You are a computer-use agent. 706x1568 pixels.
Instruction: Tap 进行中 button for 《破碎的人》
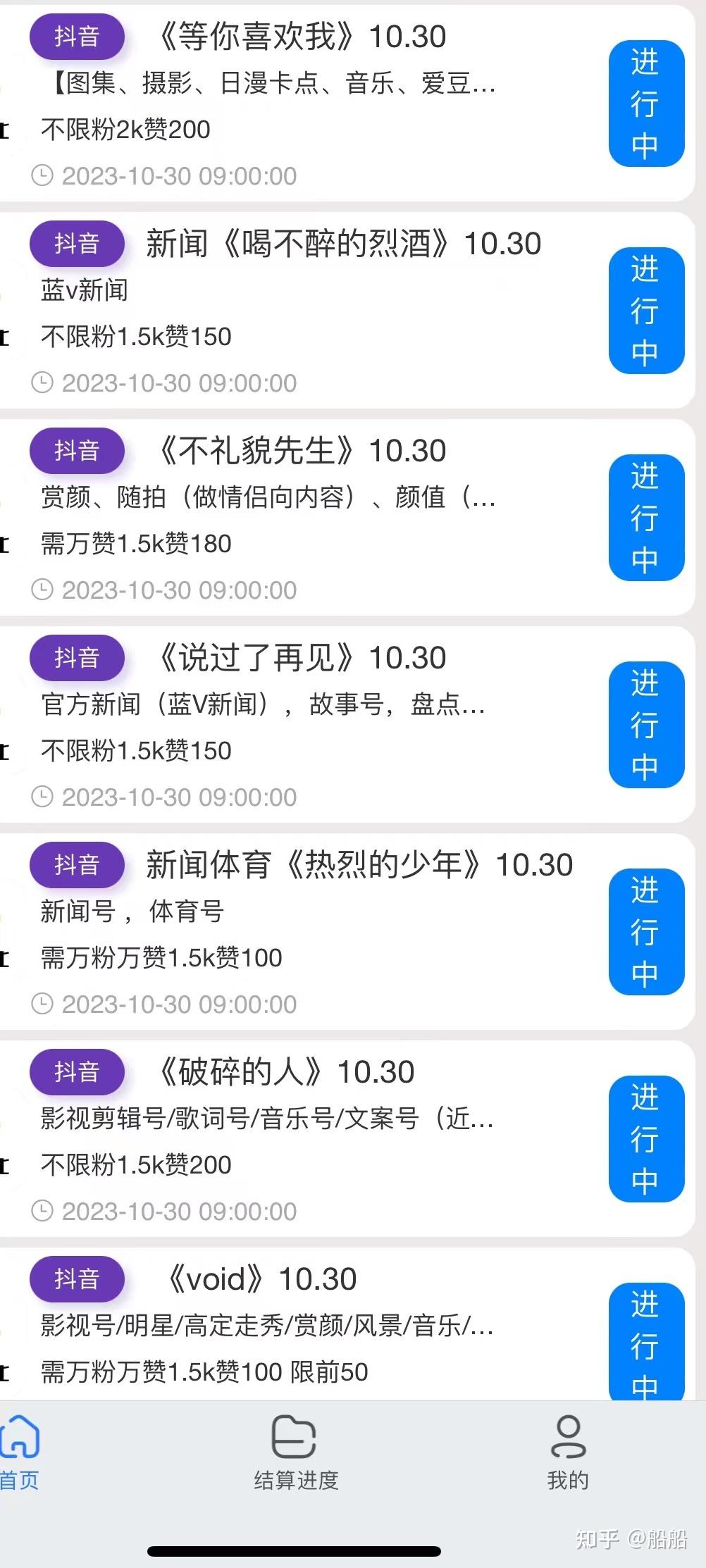(646, 1139)
